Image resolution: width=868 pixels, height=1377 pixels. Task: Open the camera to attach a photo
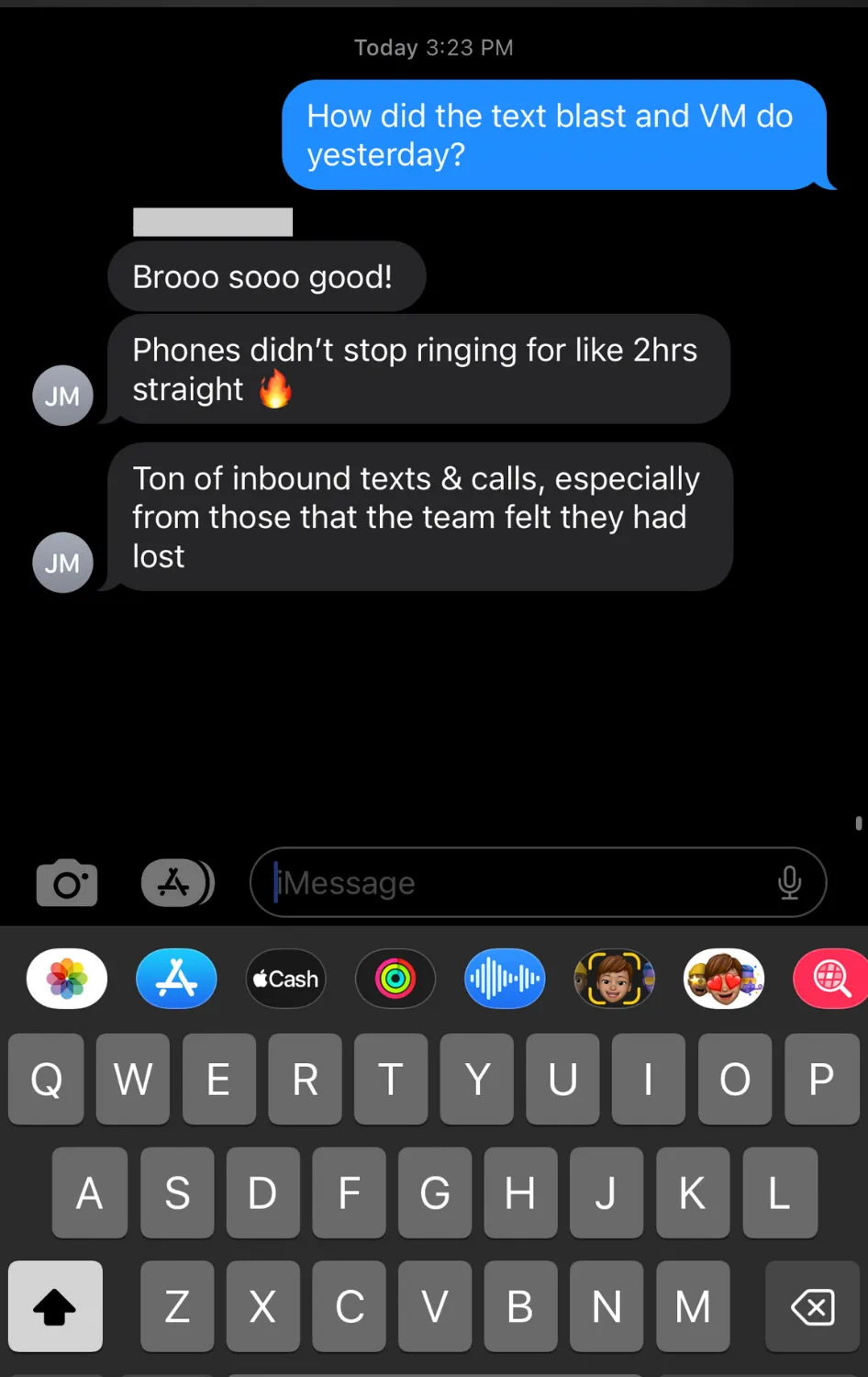(67, 883)
